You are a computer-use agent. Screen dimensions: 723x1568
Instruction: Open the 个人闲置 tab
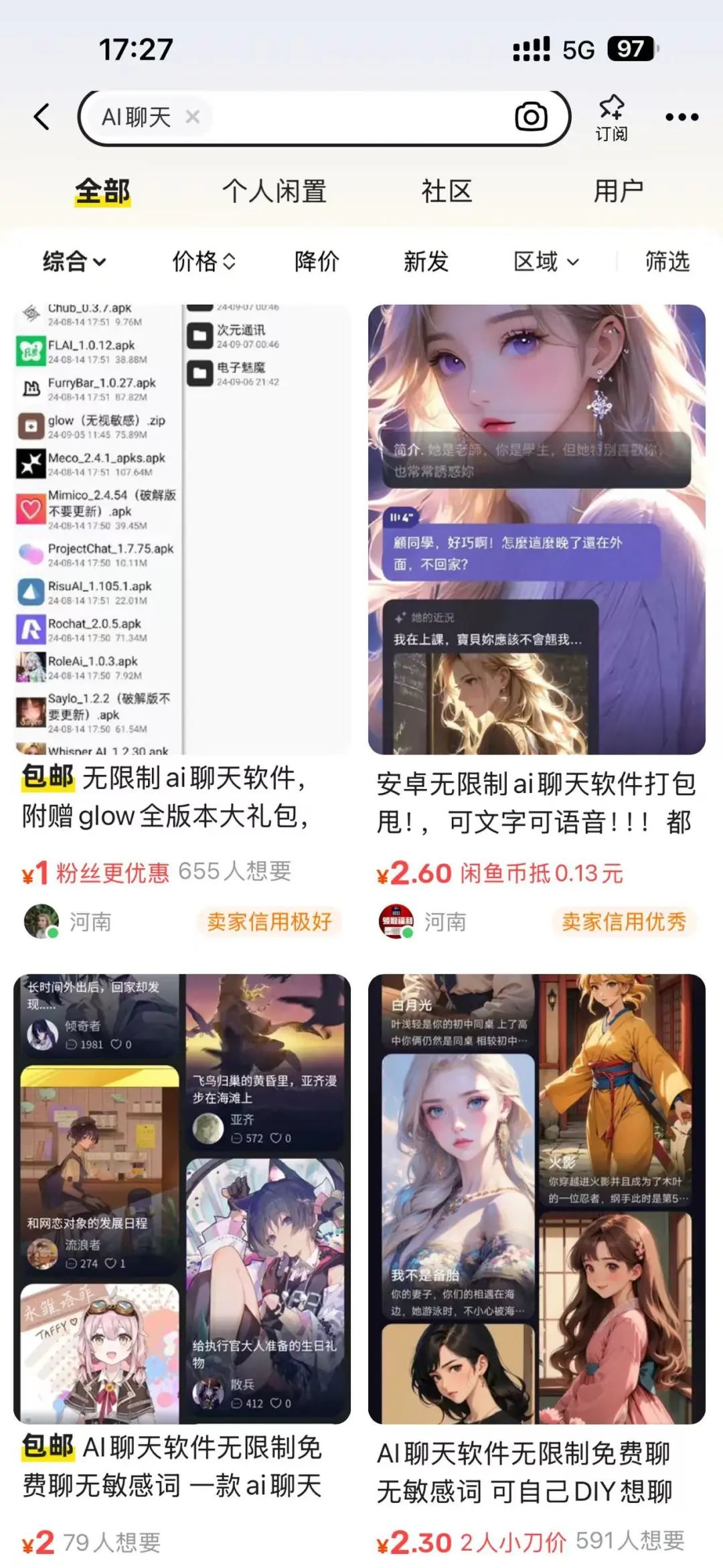click(275, 192)
